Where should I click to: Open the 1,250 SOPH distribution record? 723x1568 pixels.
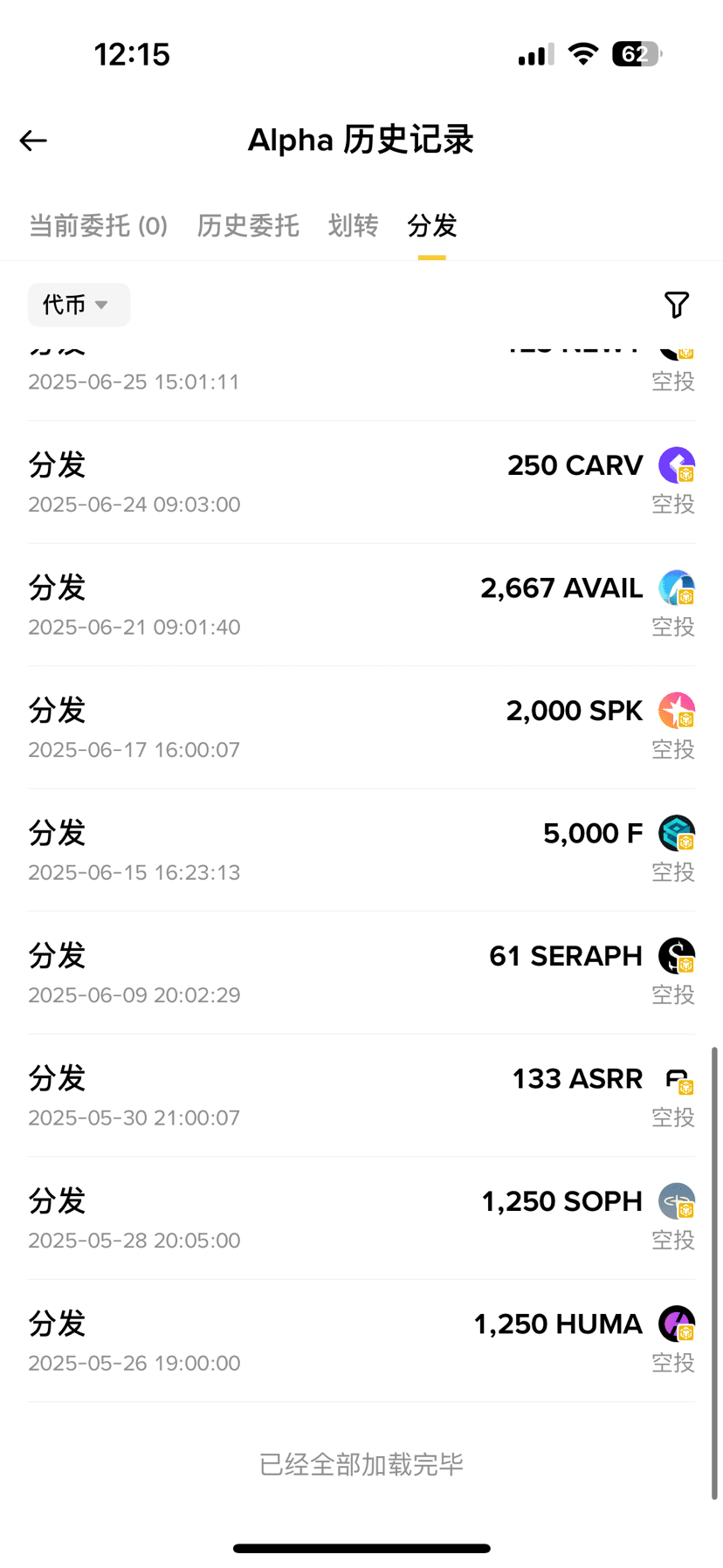(x=361, y=1219)
